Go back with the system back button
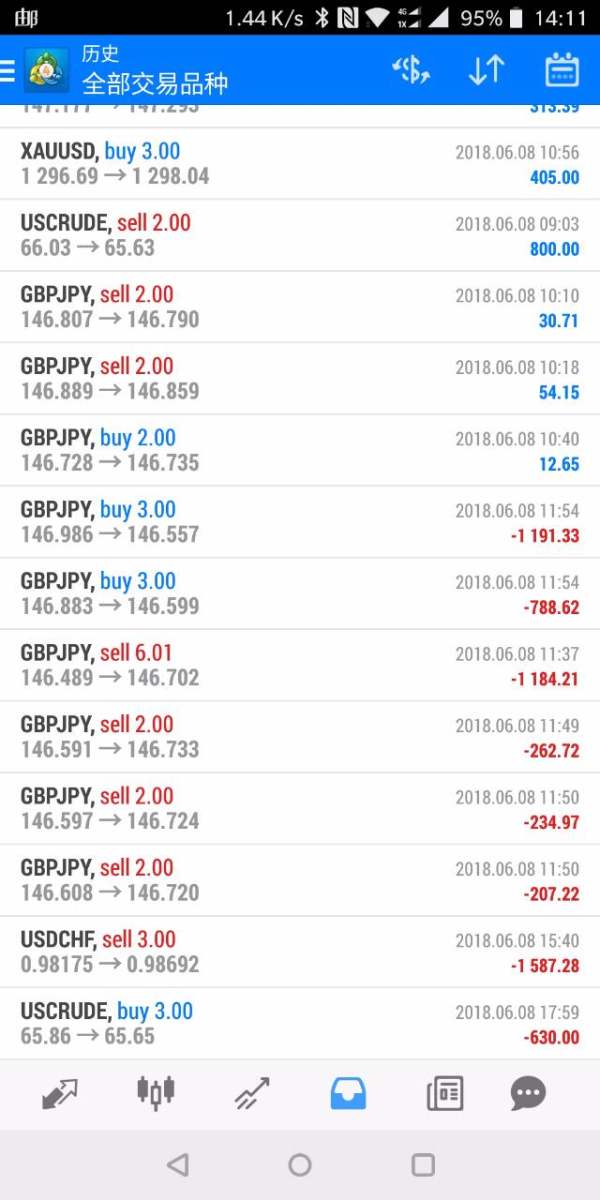This screenshot has width=600, height=1200. pyautogui.click(x=178, y=1164)
